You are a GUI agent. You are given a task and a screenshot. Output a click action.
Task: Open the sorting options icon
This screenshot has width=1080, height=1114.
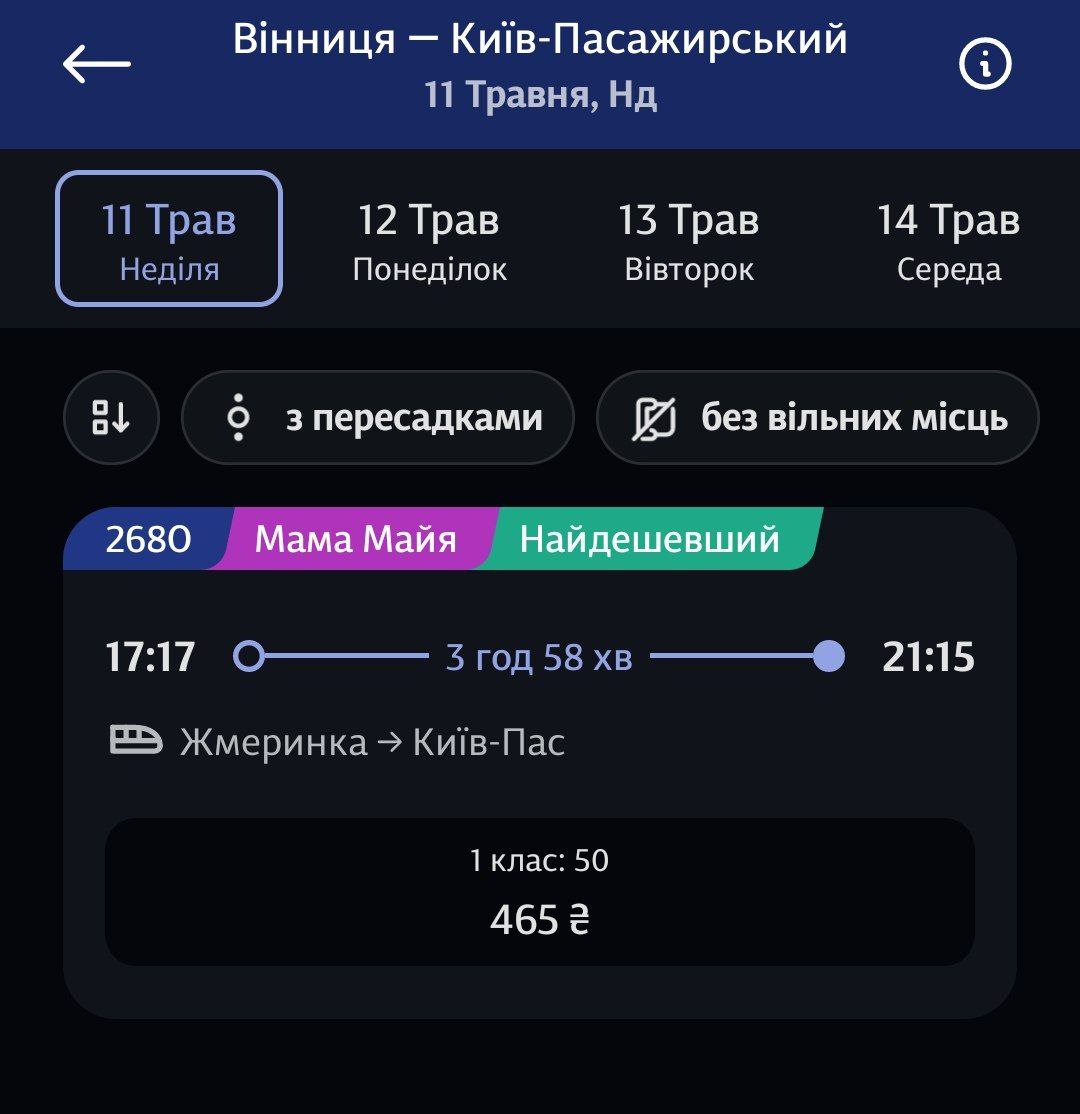click(x=111, y=418)
